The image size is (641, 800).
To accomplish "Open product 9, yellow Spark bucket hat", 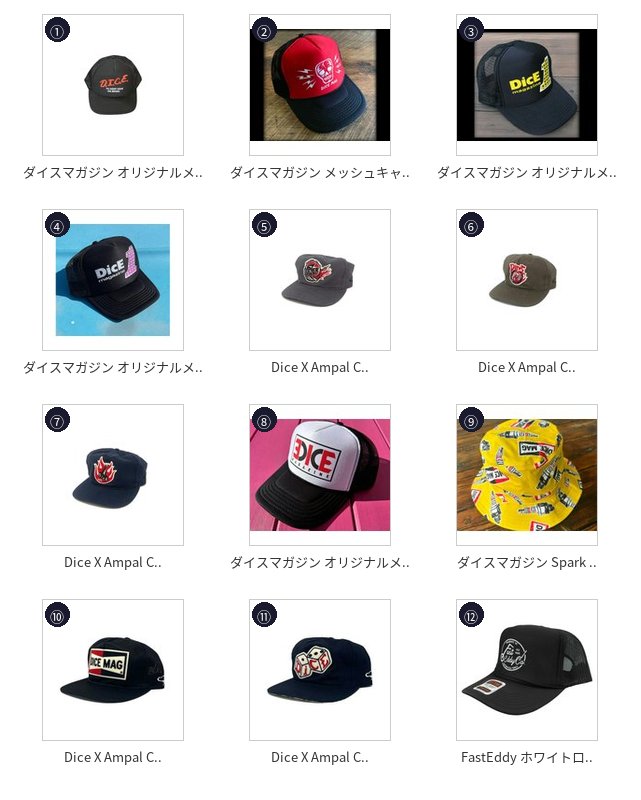I will [x=527, y=475].
